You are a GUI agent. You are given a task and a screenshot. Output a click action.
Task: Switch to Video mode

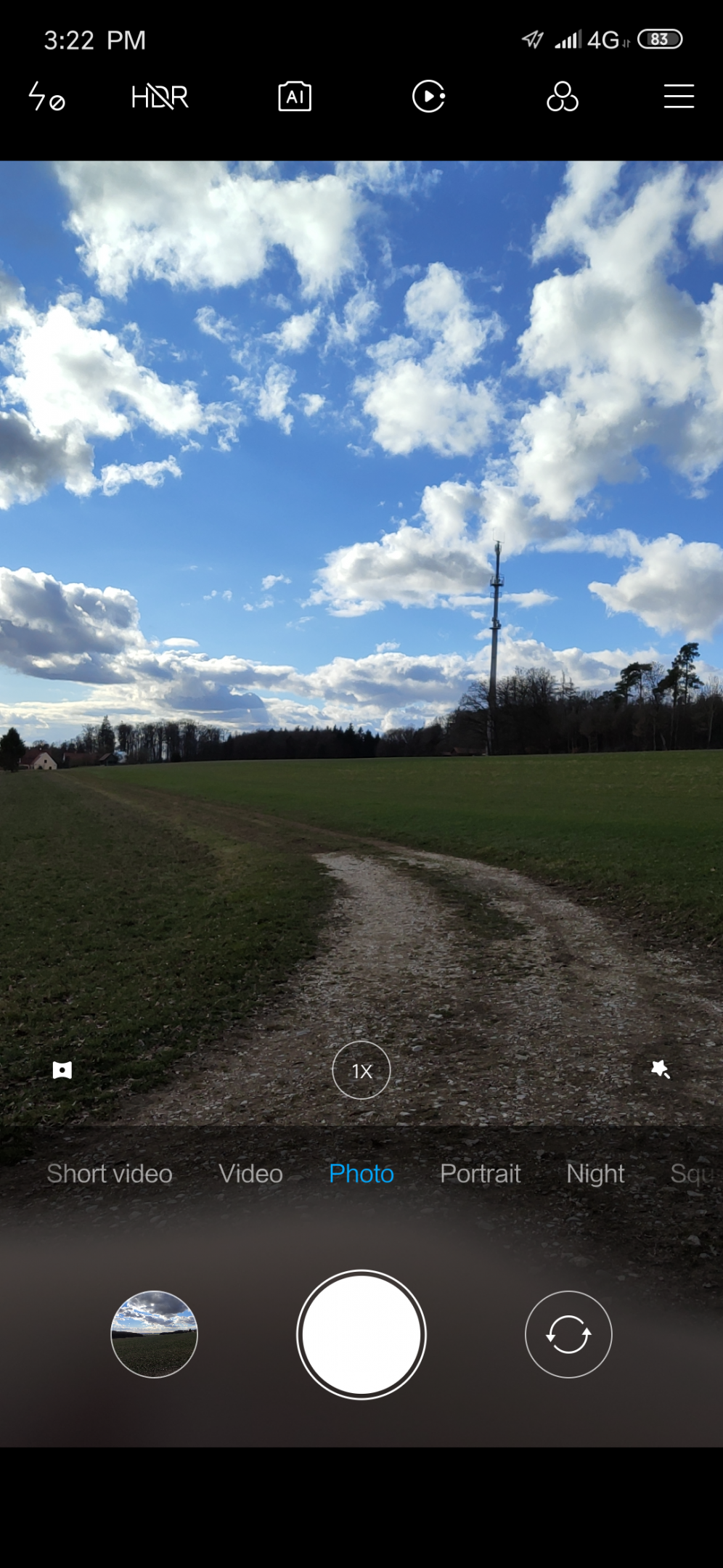click(251, 1174)
